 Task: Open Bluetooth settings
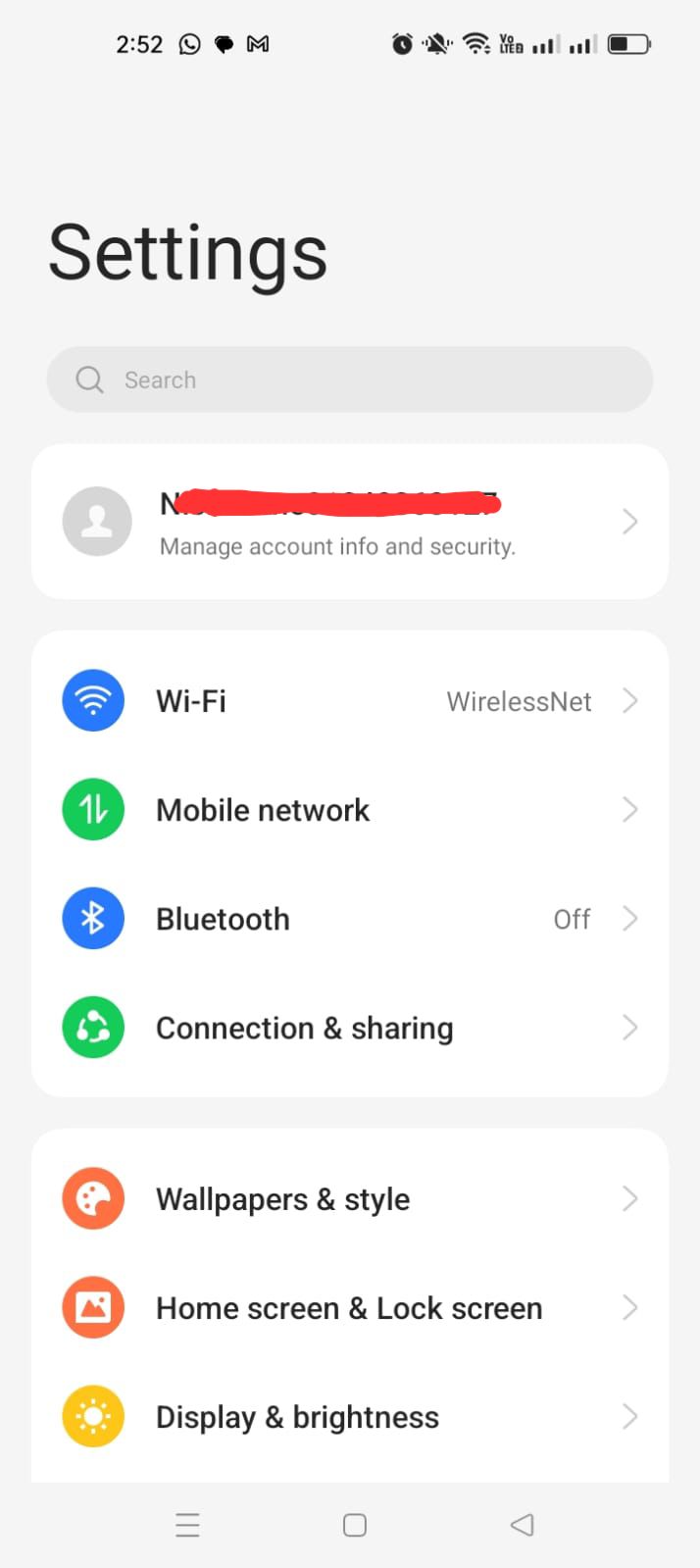click(x=349, y=919)
